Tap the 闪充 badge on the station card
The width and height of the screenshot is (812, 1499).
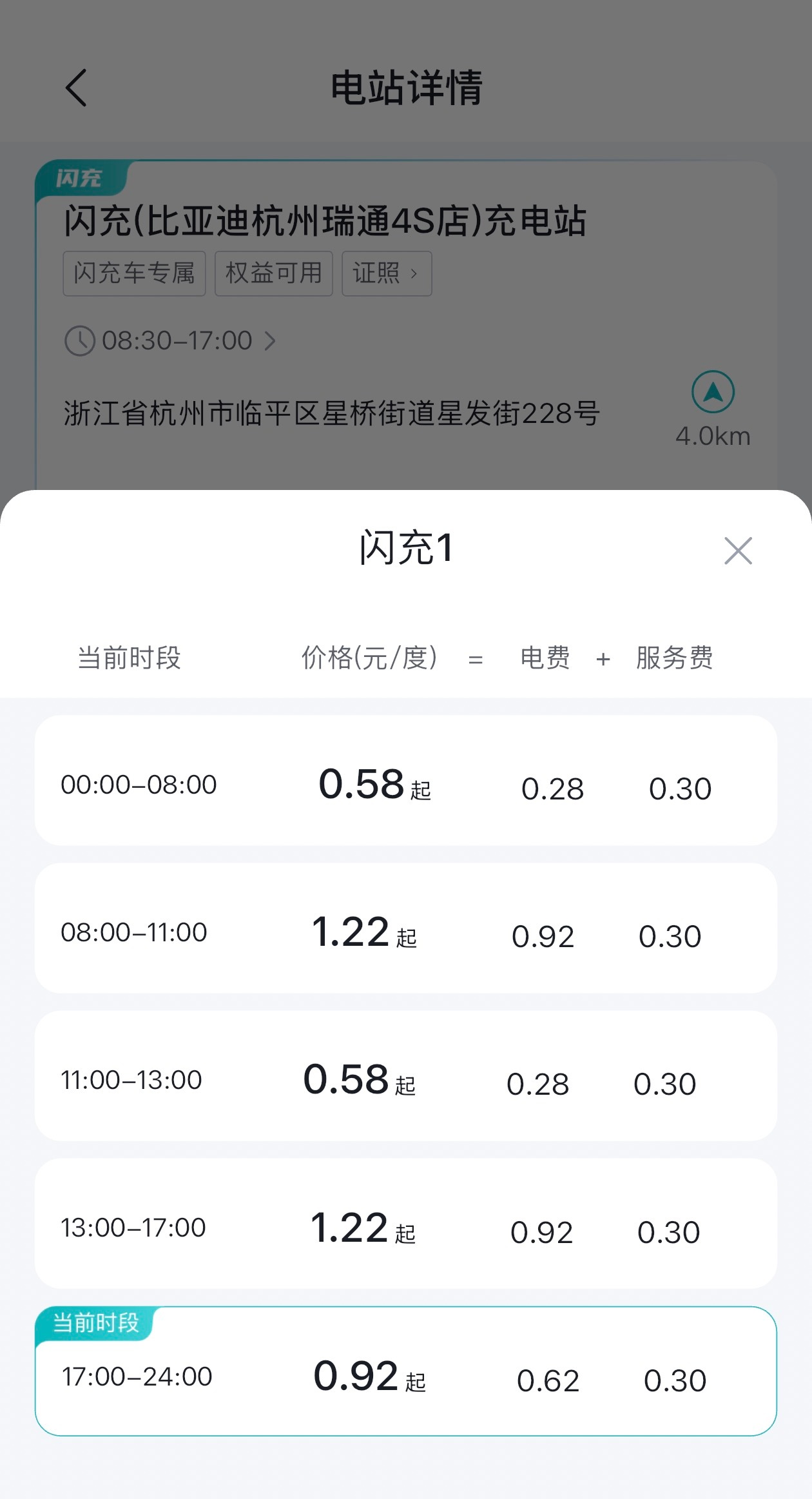[x=81, y=177]
